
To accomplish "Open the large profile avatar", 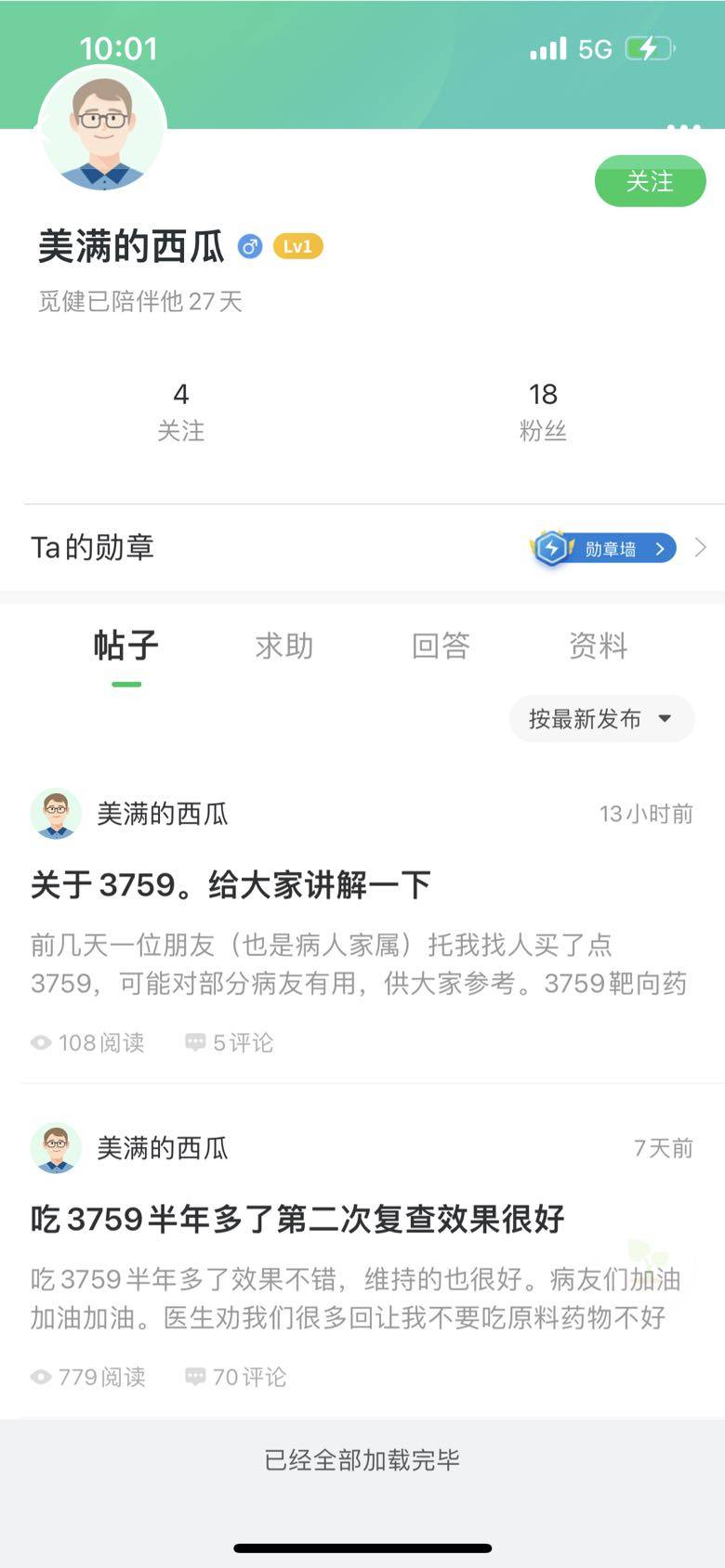I will click(103, 129).
